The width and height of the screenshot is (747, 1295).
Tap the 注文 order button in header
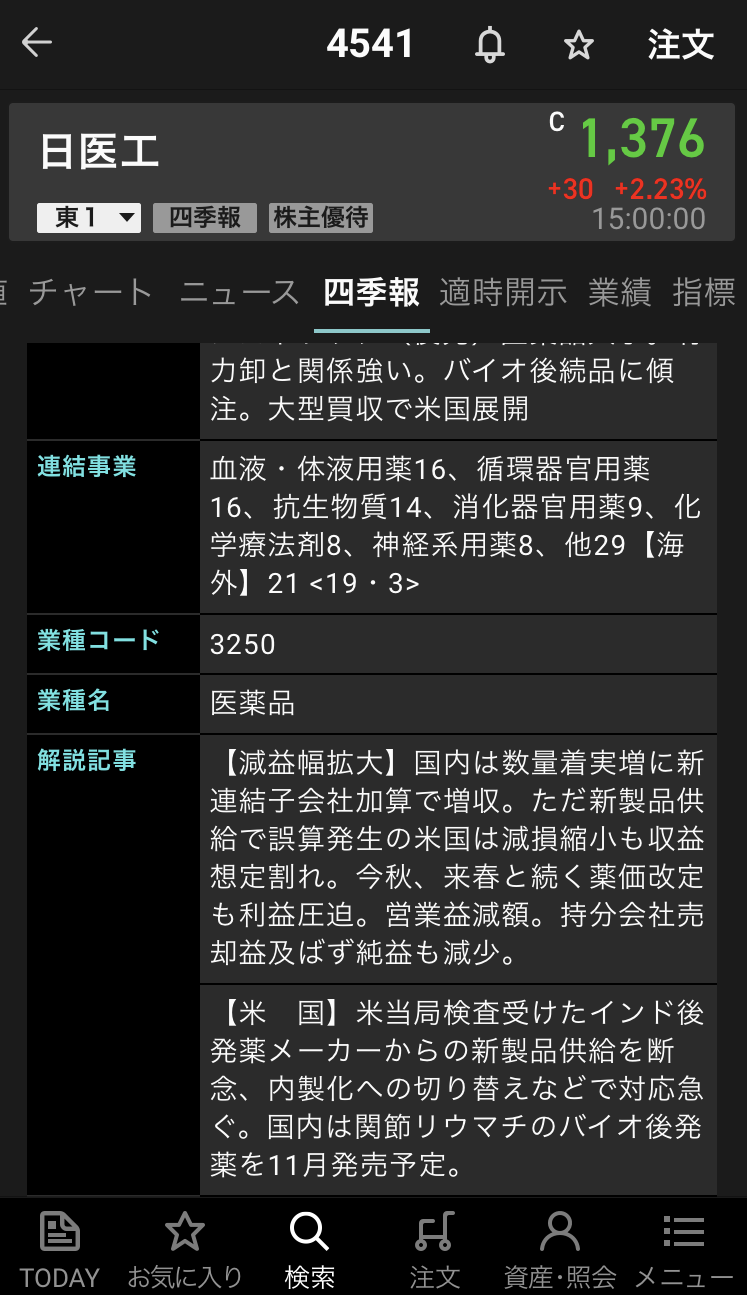coord(680,45)
